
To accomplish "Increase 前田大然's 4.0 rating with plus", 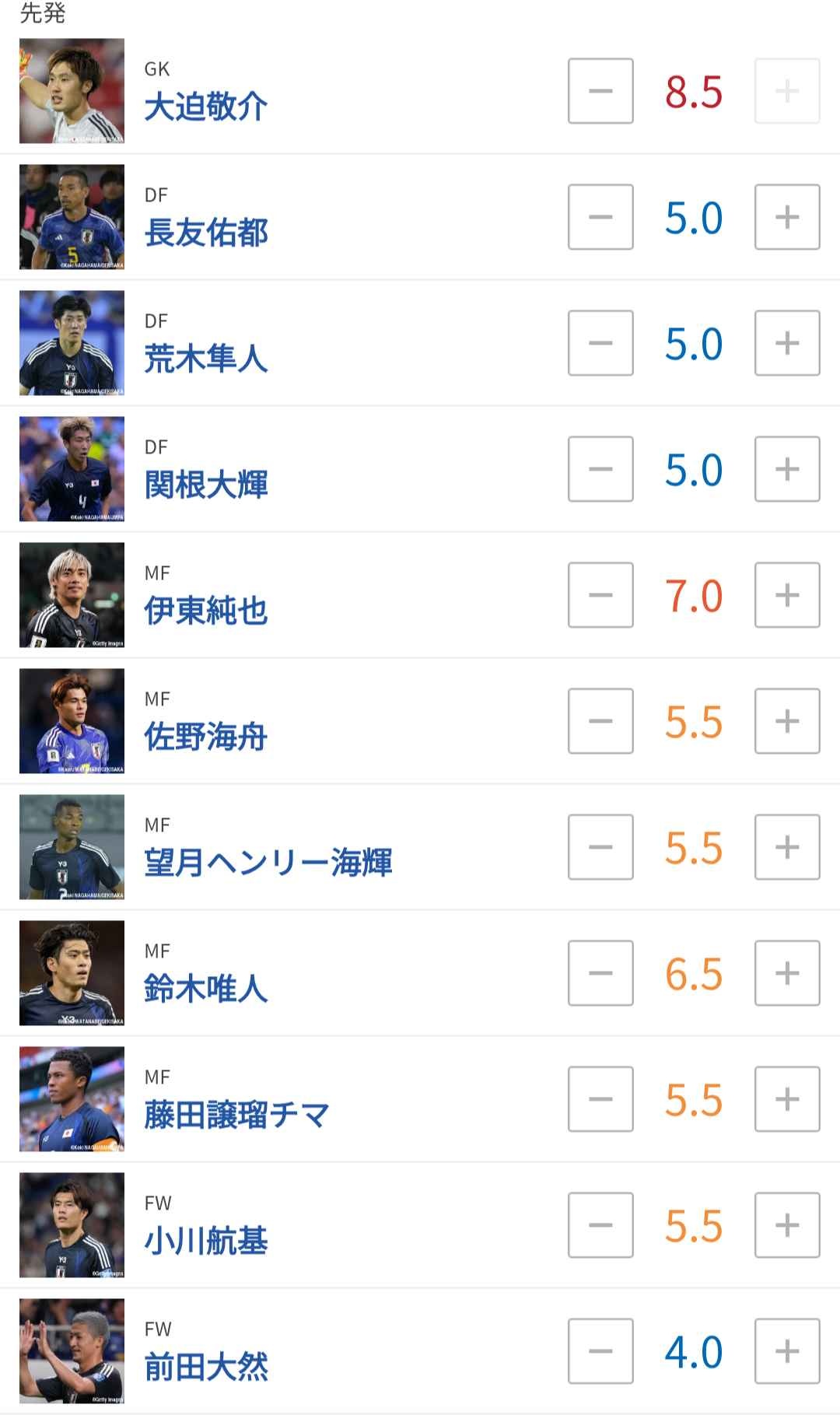I will [x=787, y=1351].
